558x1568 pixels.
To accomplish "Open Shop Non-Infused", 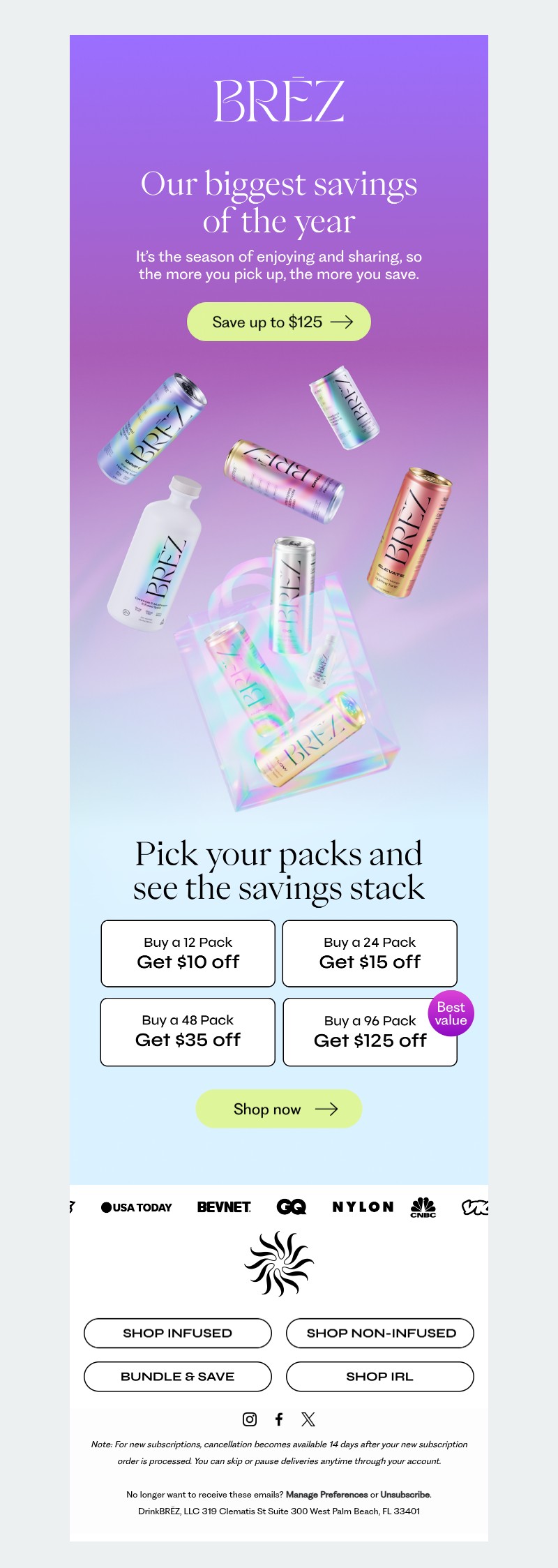I will tap(380, 1333).
